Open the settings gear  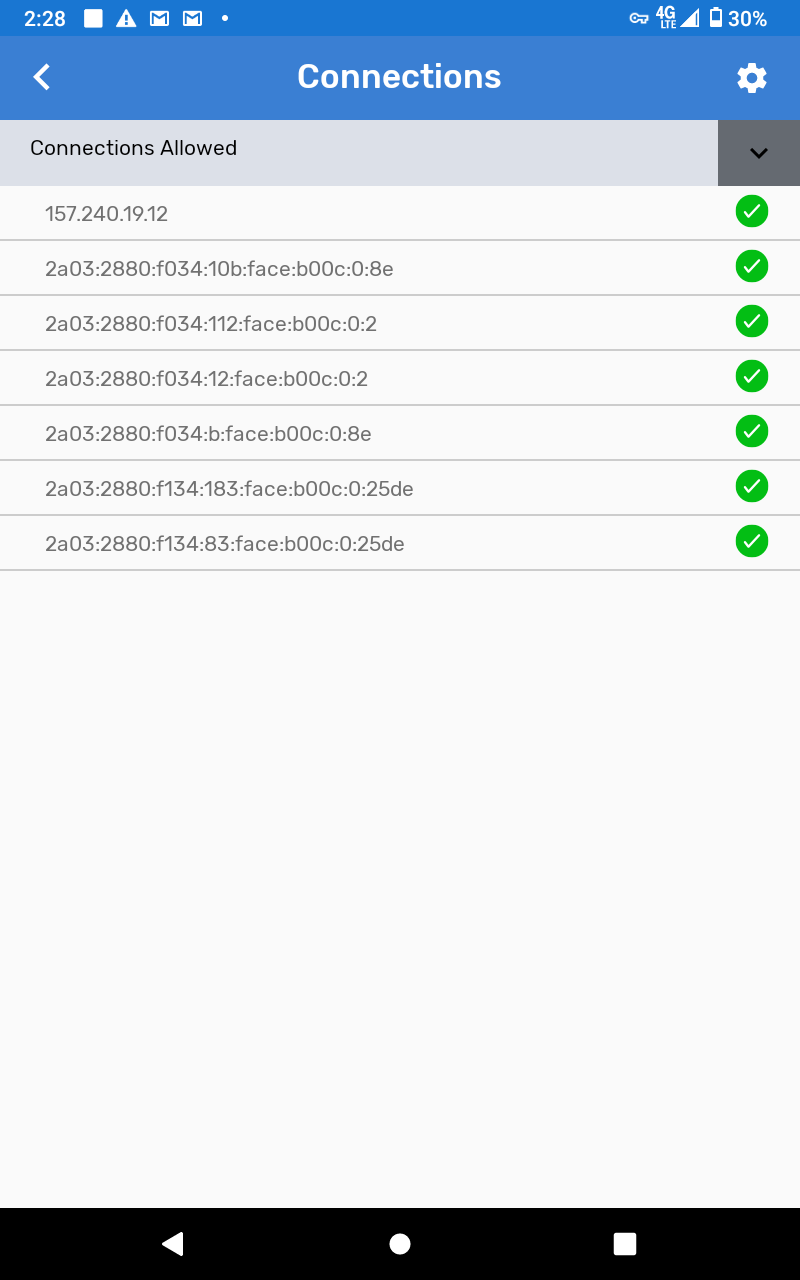click(x=751, y=78)
